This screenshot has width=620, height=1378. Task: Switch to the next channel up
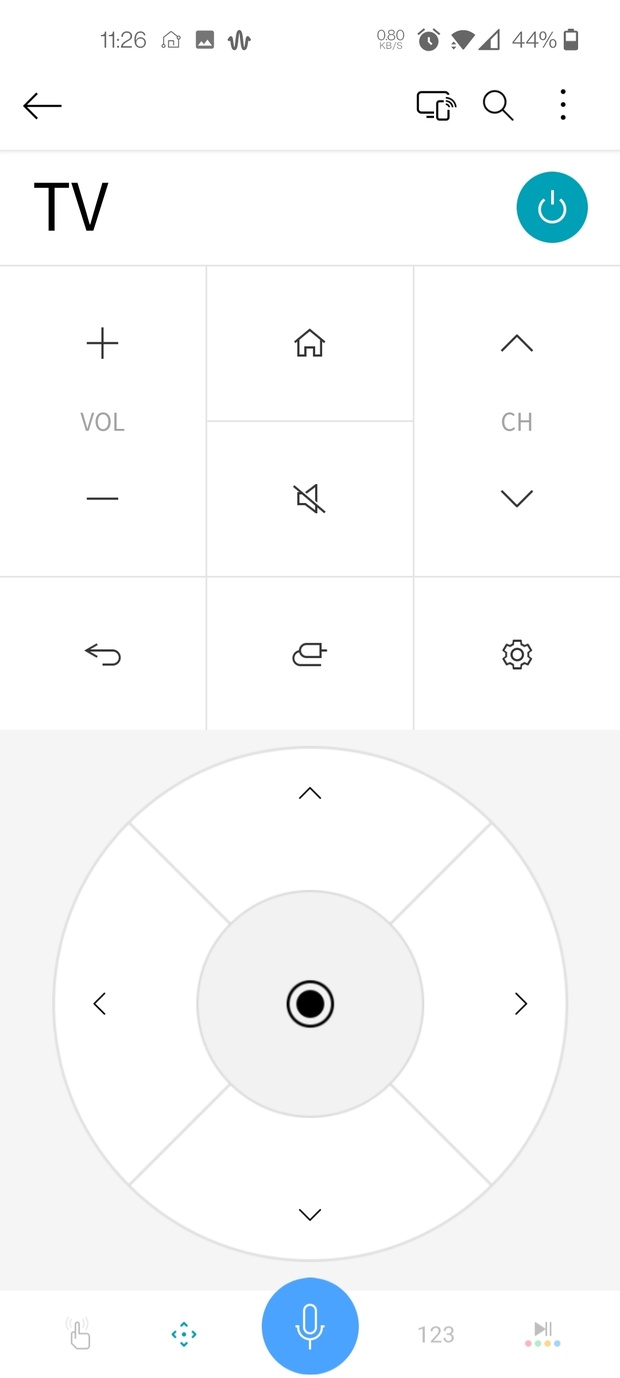(516, 344)
